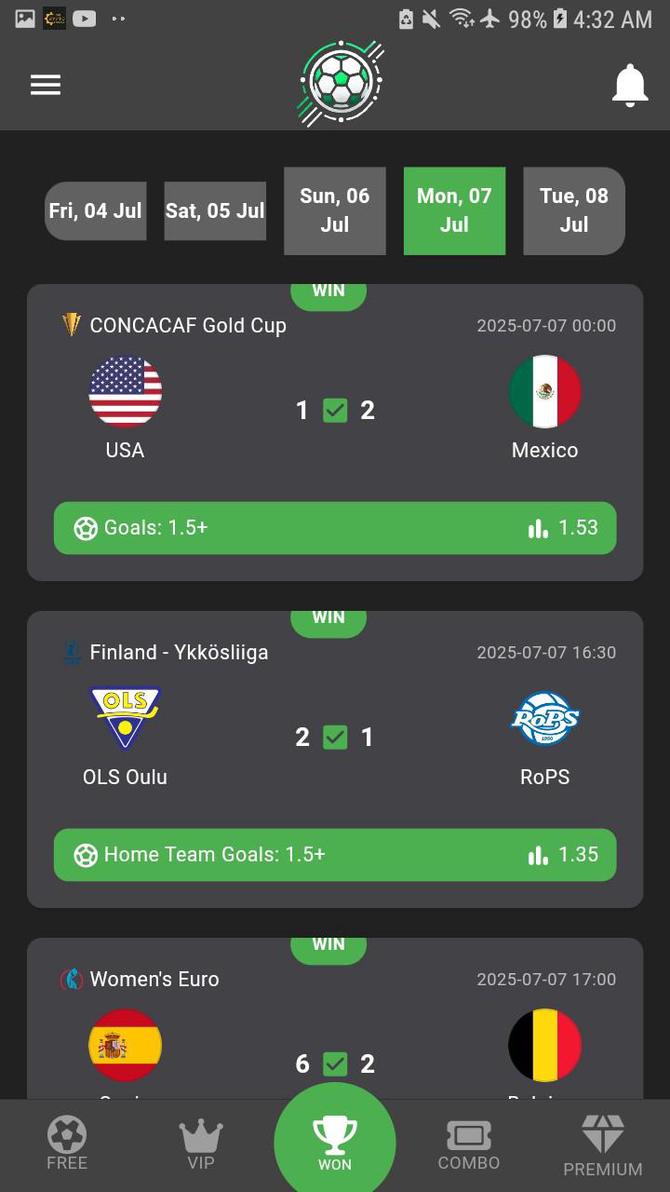Open the notifications bell
Image resolution: width=670 pixels, height=1192 pixels.
point(629,85)
